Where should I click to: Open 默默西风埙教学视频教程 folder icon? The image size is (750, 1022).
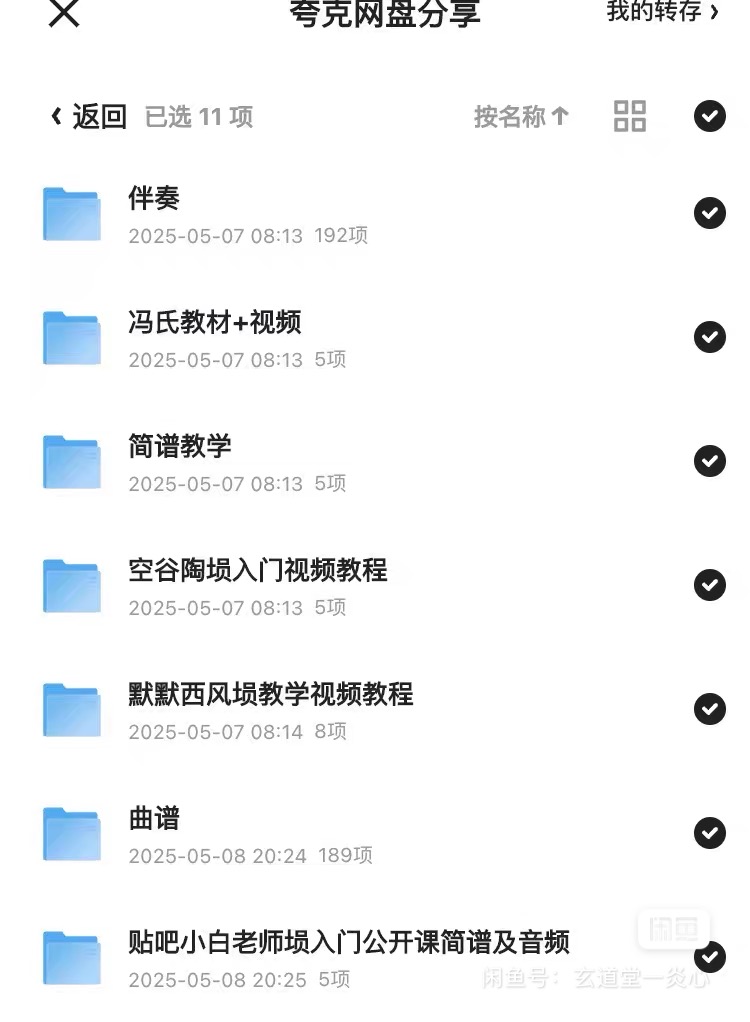pos(71,709)
